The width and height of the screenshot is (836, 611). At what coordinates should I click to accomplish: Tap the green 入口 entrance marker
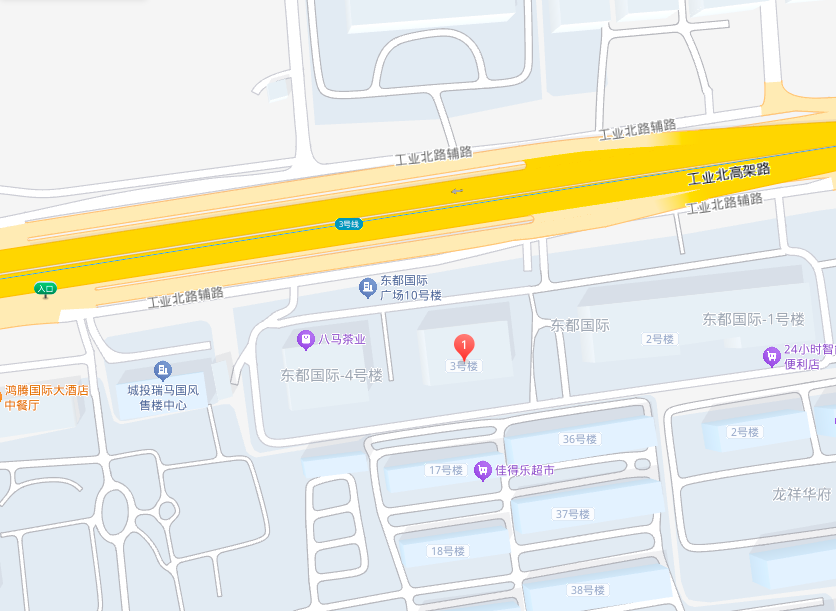(x=45, y=289)
